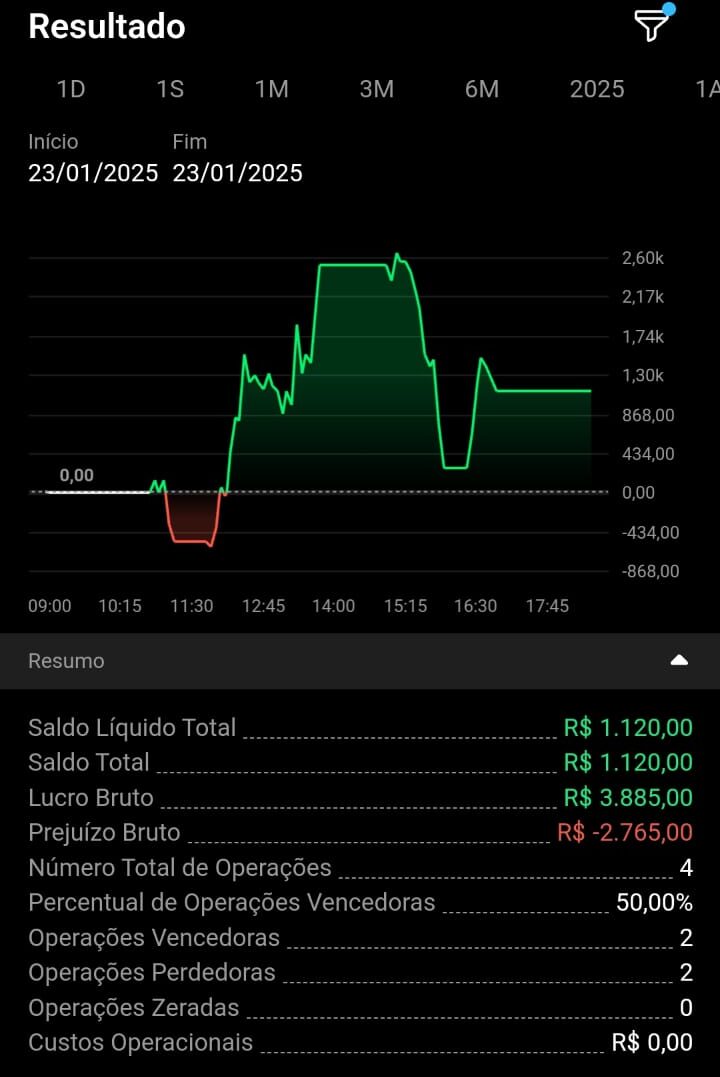Image resolution: width=720 pixels, height=1077 pixels.
Task: Collapse the Resumo section
Action: point(679,660)
